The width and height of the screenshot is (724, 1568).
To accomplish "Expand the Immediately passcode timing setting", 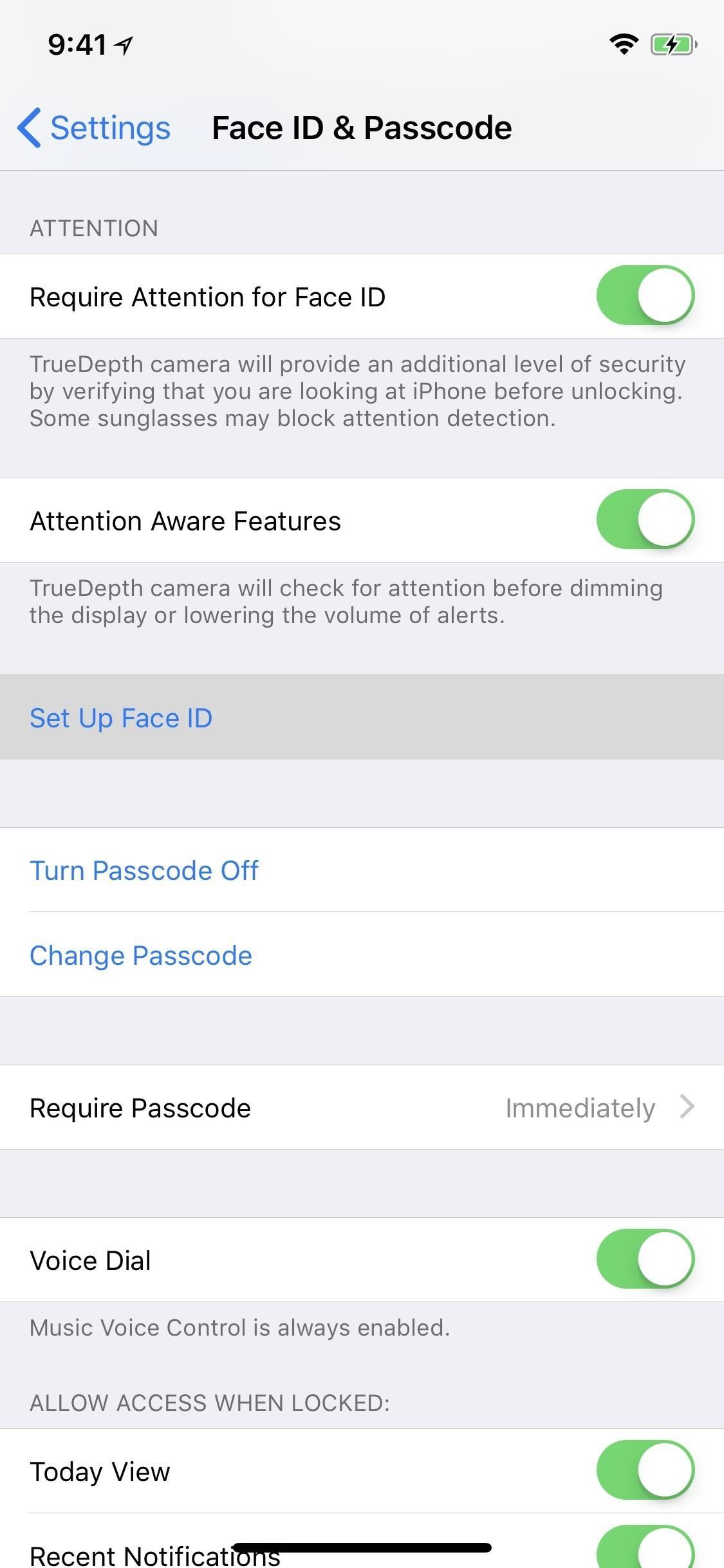I will 580,1107.
